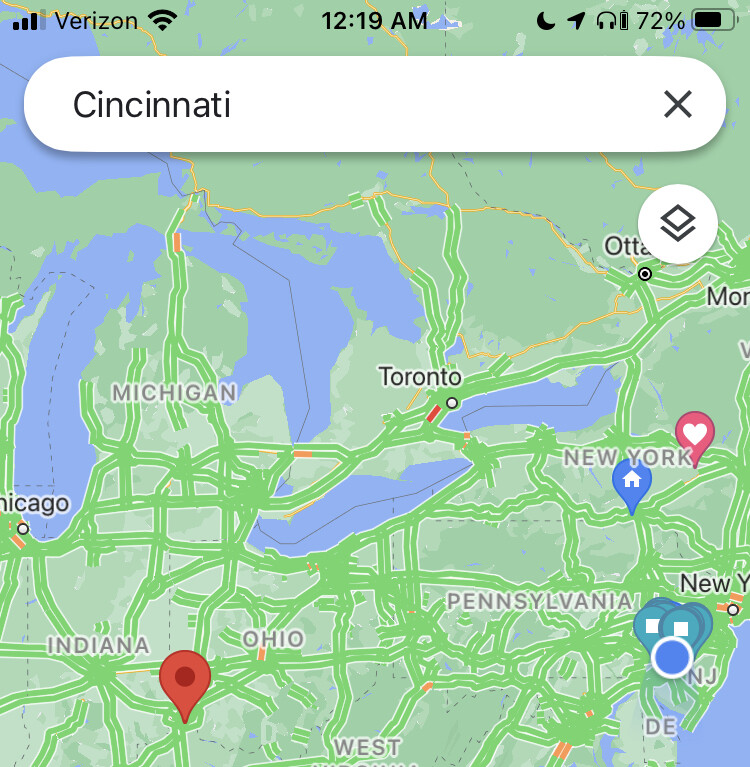Open the map layers button
The width and height of the screenshot is (750, 767).
(677, 223)
